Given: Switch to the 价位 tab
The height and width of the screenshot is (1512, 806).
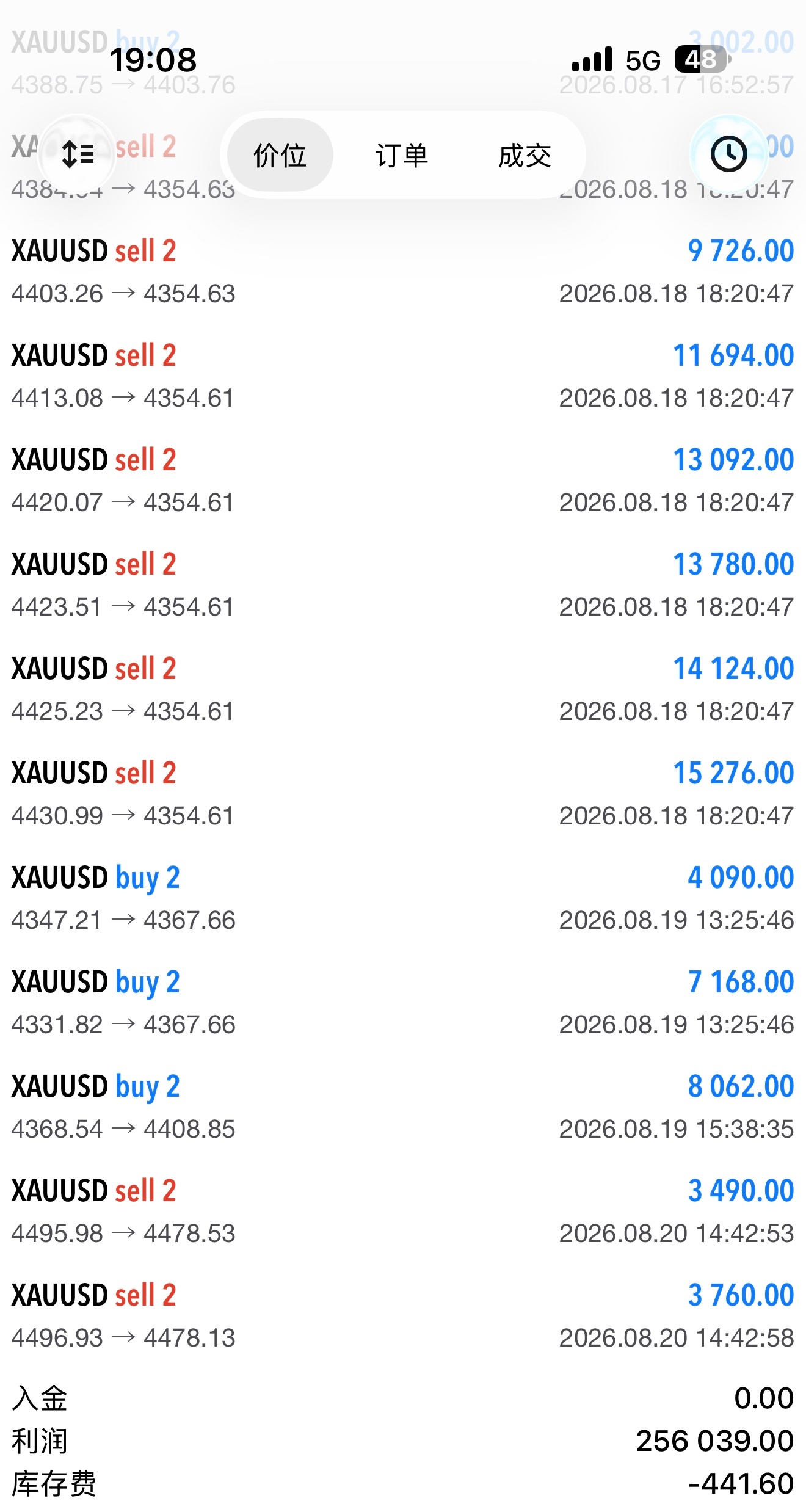Looking at the screenshot, I should pyautogui.click(x=280, y=155).
